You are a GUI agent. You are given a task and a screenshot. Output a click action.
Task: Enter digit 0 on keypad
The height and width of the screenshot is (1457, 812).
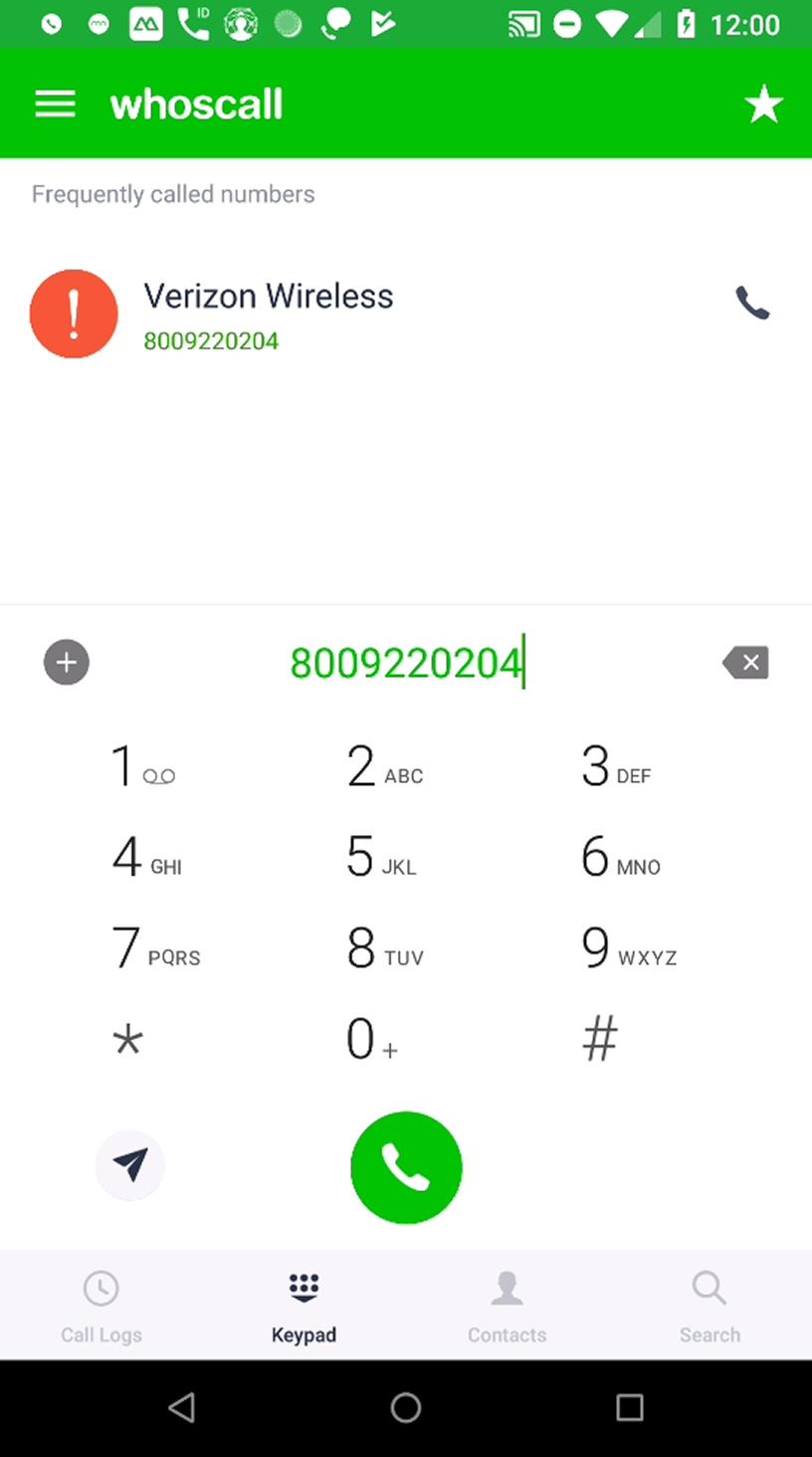click(372, 1039)
